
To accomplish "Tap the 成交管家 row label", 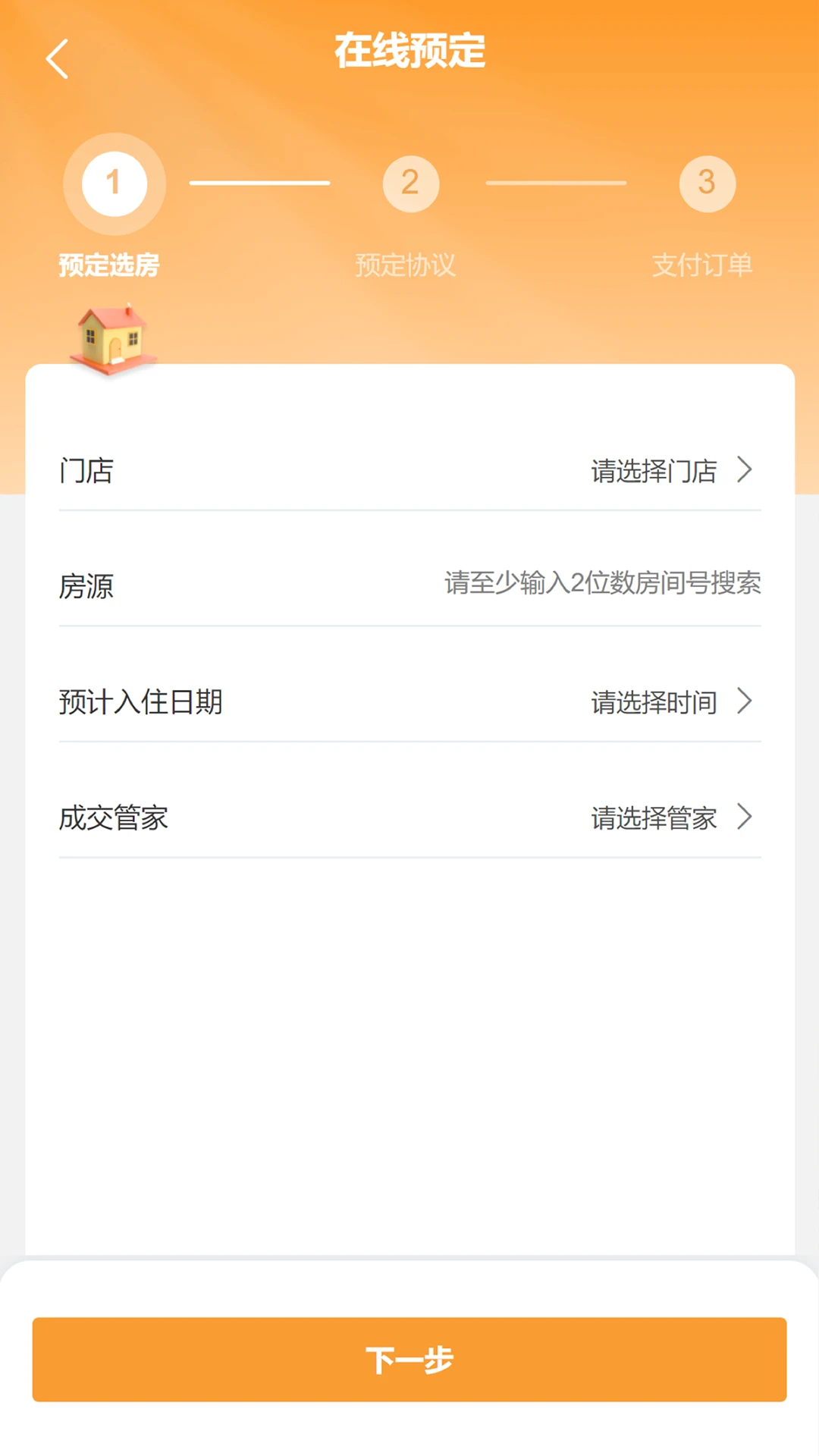I will click(x=114, y=817).
